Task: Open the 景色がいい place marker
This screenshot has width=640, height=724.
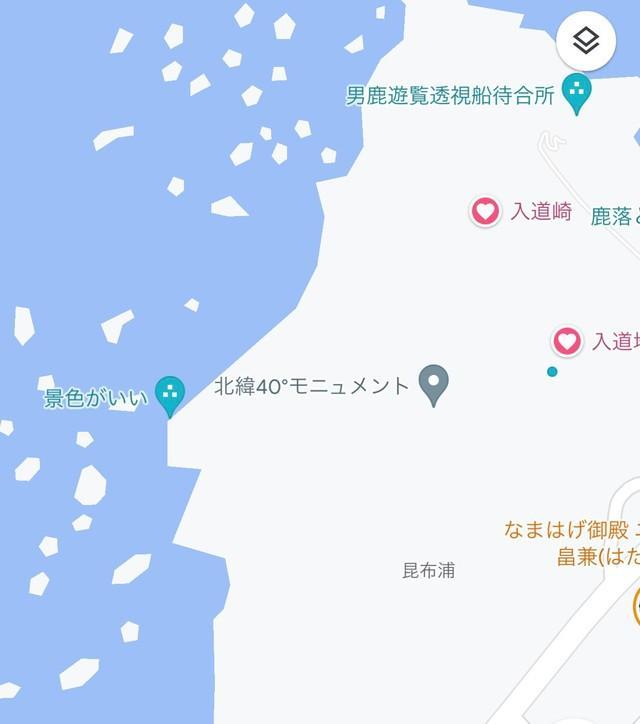Action: point(170,395)
